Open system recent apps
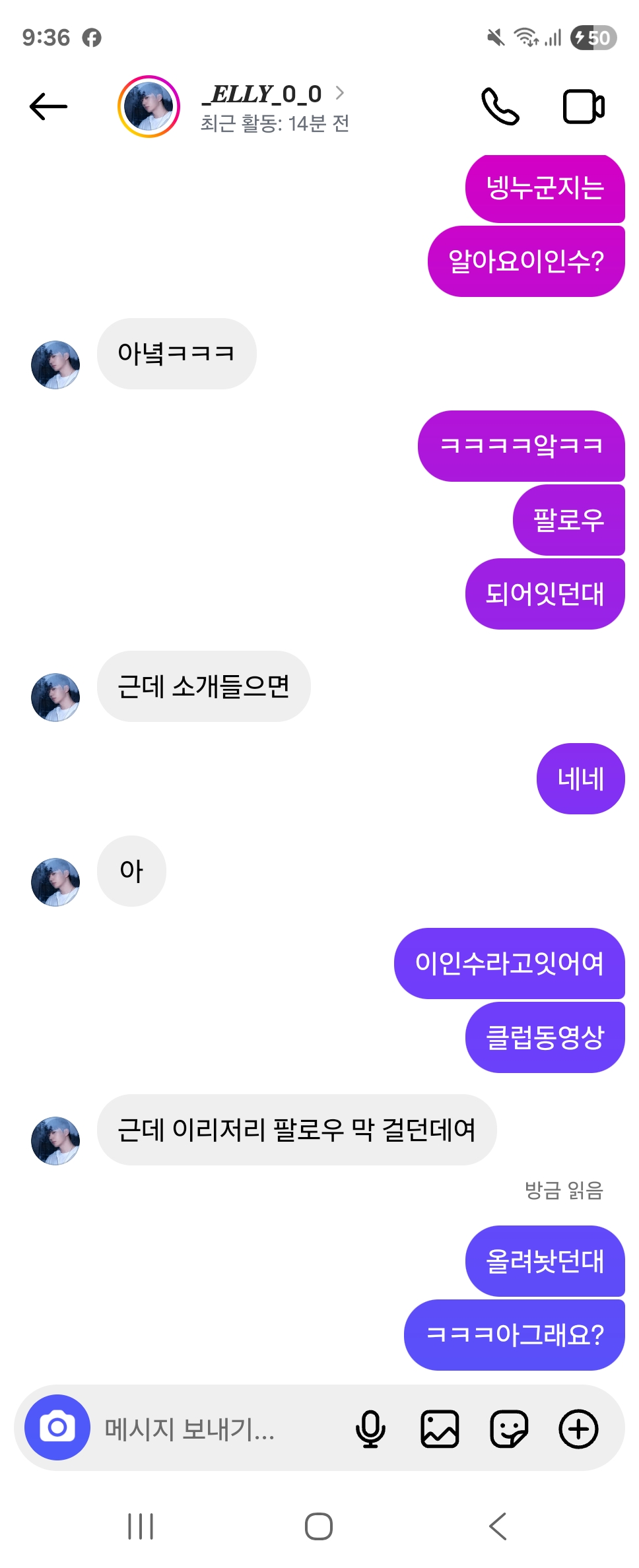Viewport: 639px width, 1568px height. click(x=141, y=1526)
